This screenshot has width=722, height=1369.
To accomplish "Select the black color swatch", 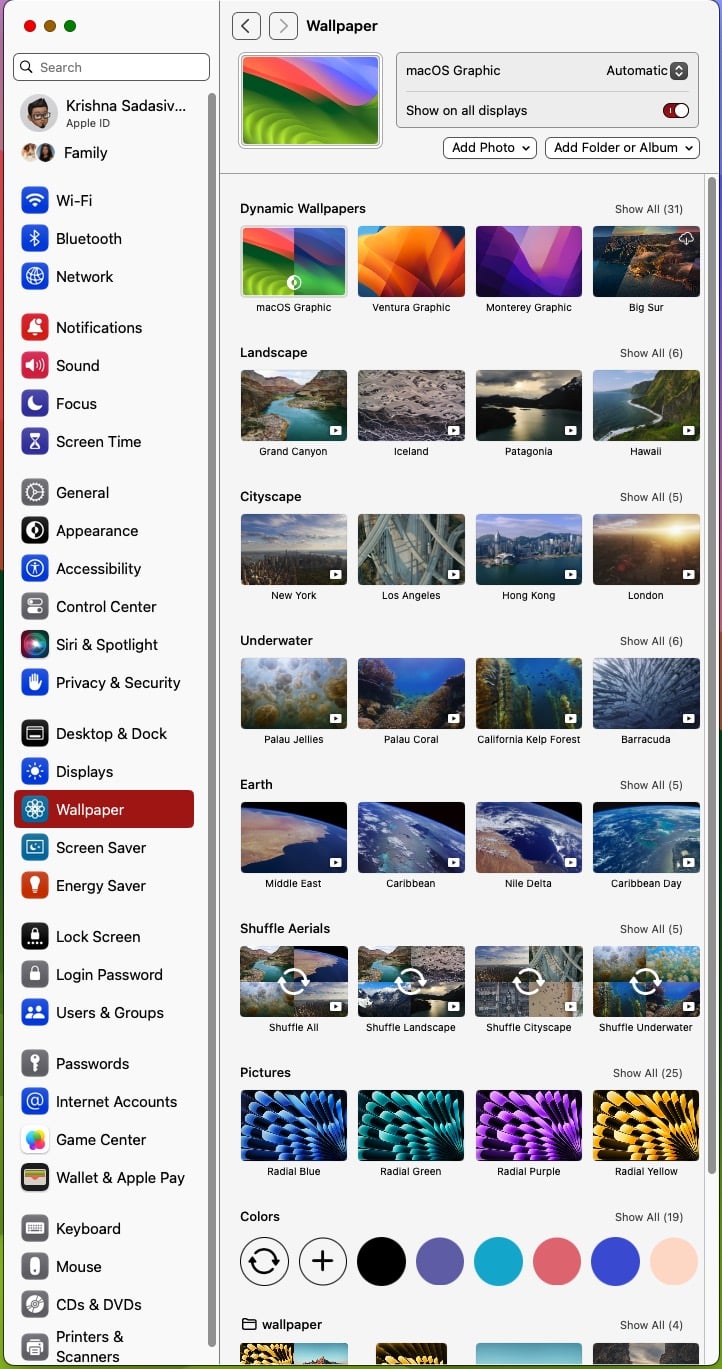I will (x=381, y=1261).
